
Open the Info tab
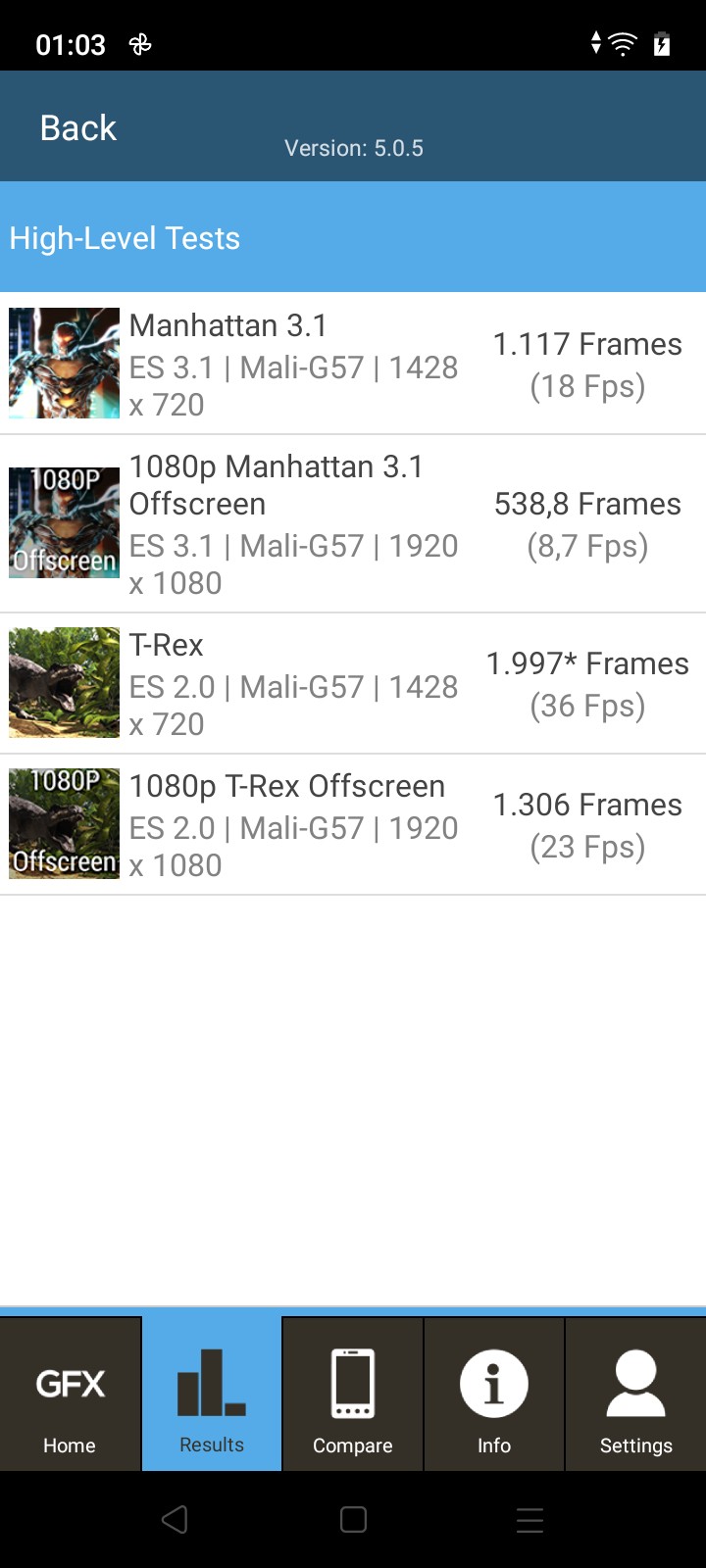(494, 1394)
